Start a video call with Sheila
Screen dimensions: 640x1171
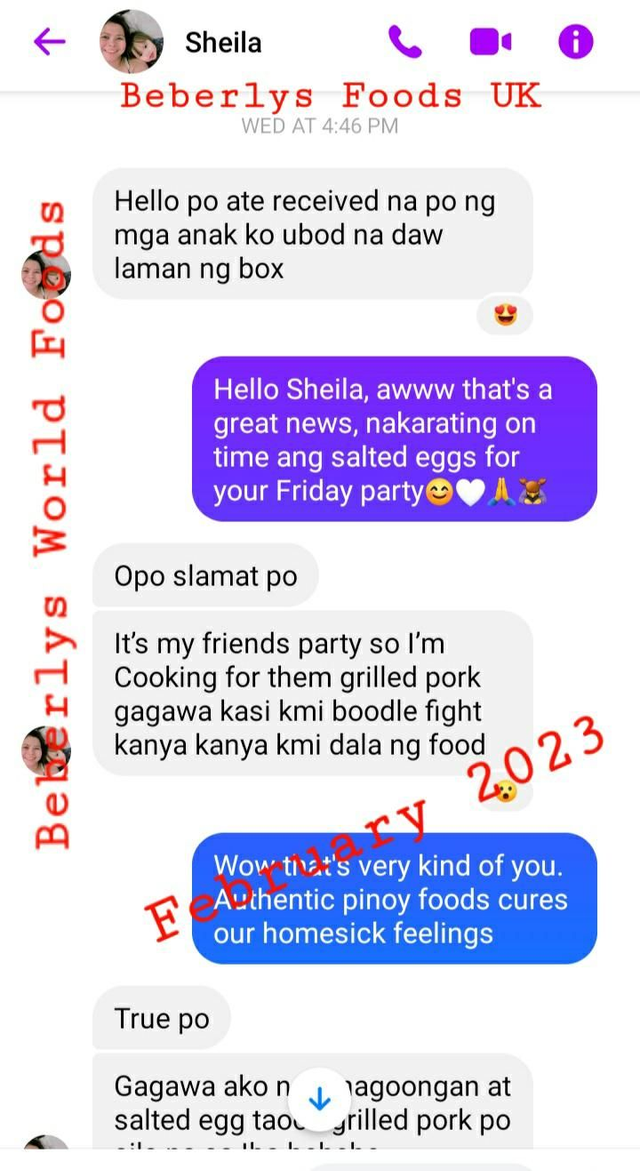(x=490, y=42)
